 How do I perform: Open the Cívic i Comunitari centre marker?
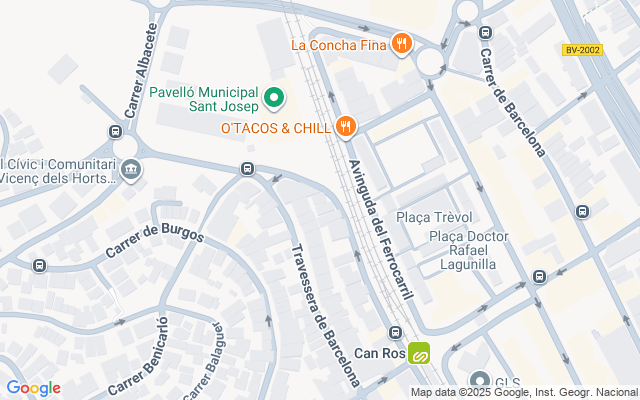click(x=131, y=171)
